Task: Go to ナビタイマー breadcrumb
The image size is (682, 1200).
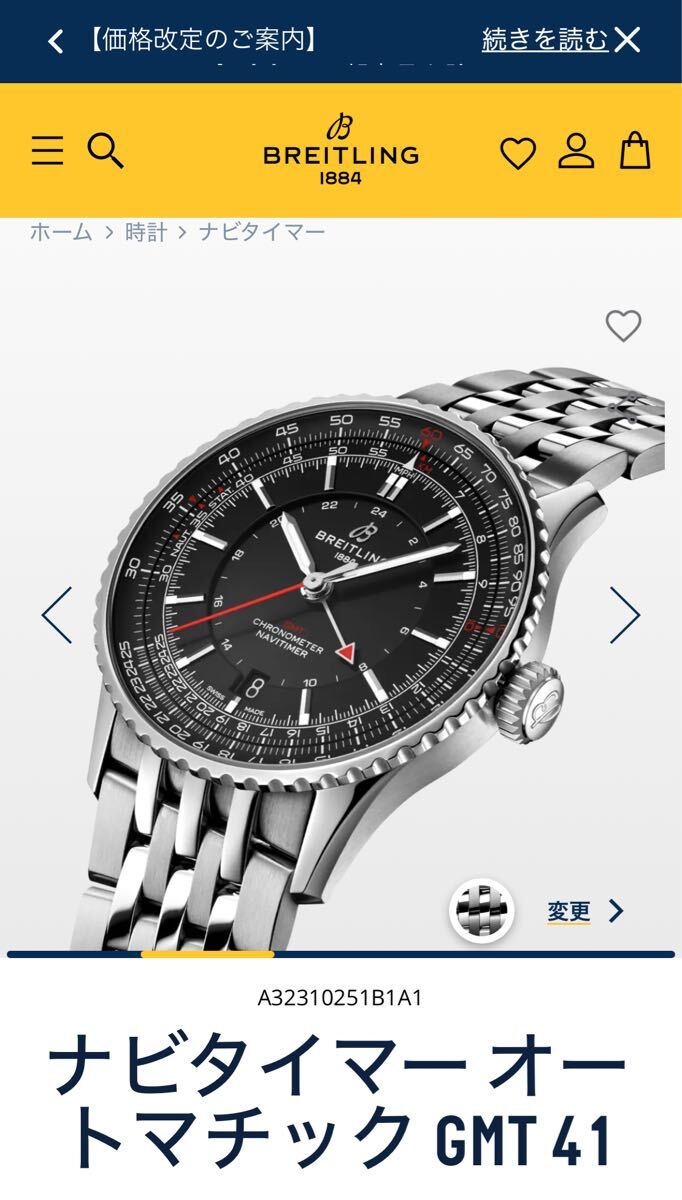Action: pyautogui.click(x=262, y=232)
